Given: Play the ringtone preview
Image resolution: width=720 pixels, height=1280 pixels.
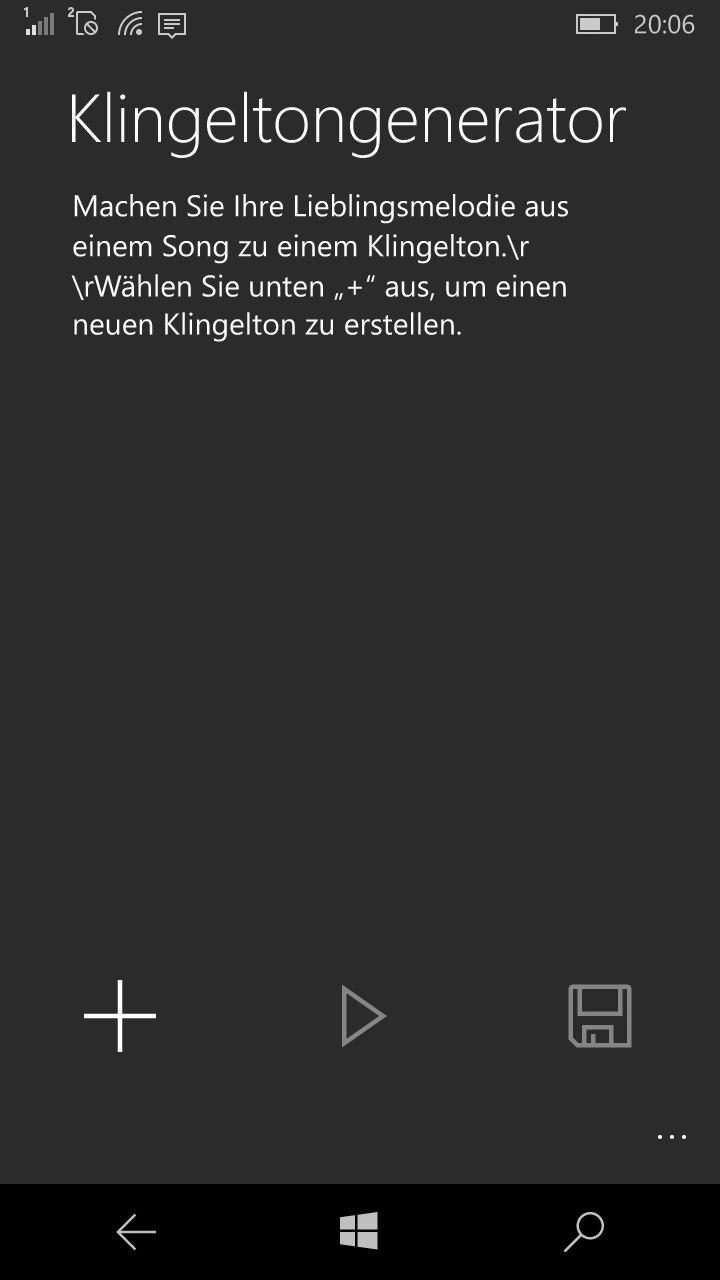Looking at the screenshot, I should tap(362, 1016).
